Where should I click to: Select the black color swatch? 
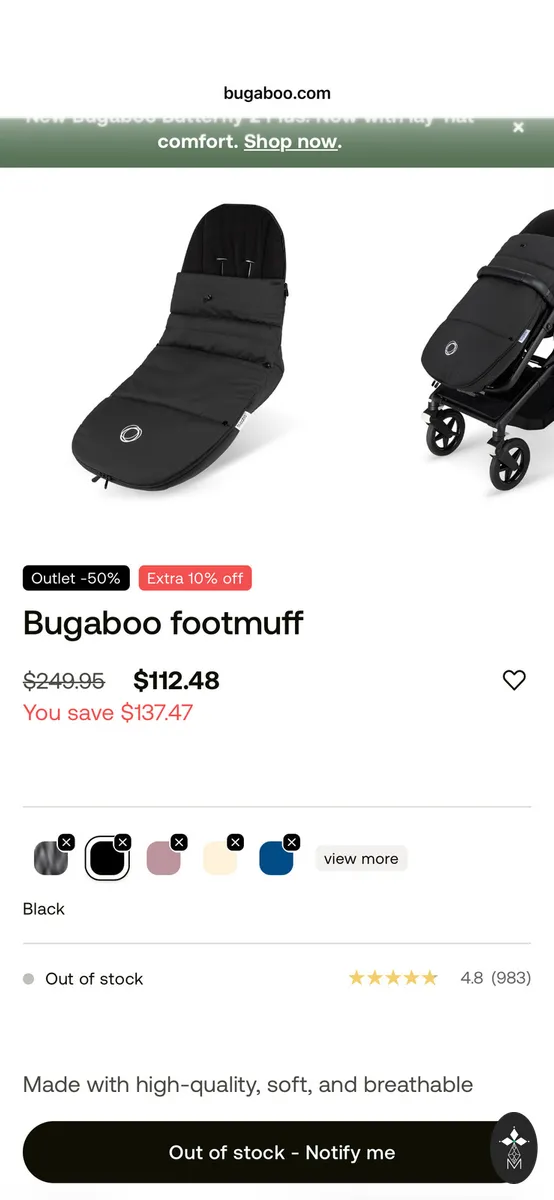pos(107,858)
